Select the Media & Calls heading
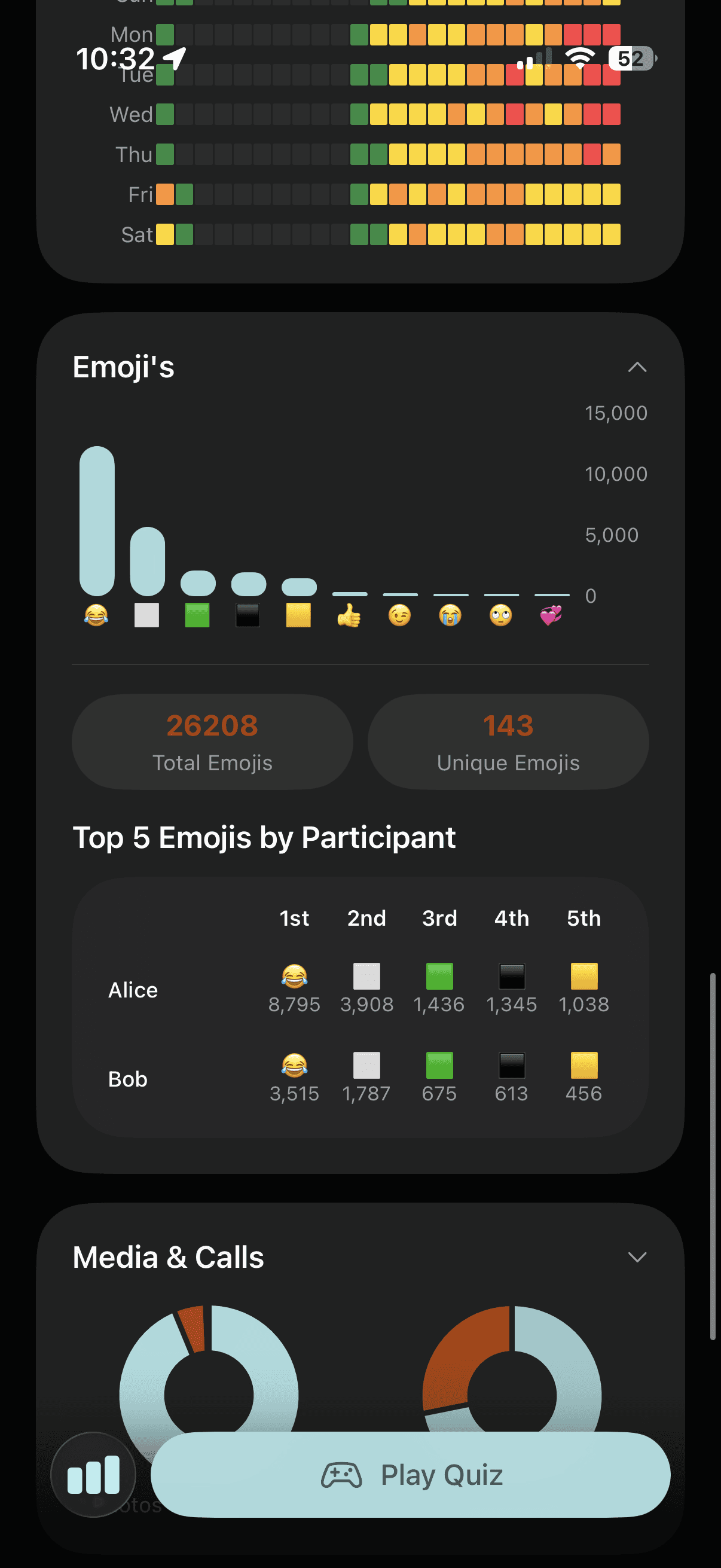 coord(168,1256)
